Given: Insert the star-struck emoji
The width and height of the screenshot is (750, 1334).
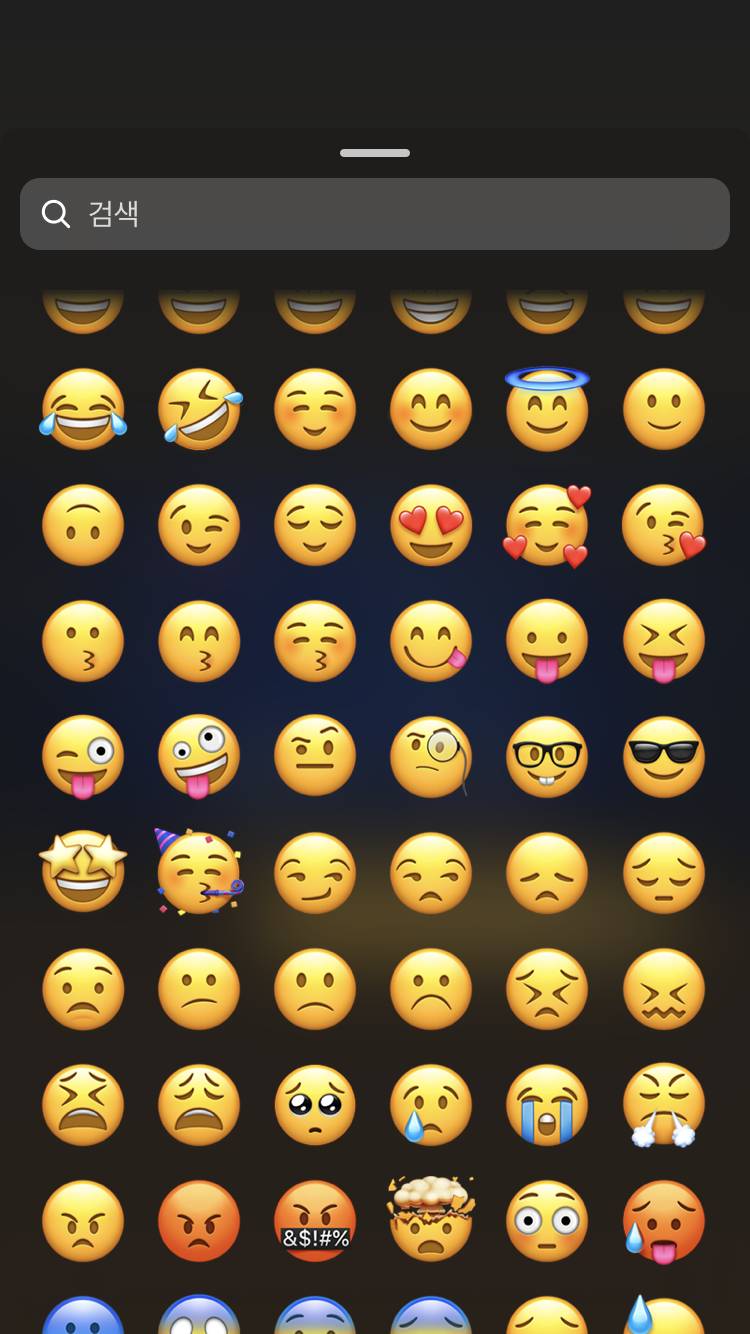Looking at the screenshot, I should [83, 872].
